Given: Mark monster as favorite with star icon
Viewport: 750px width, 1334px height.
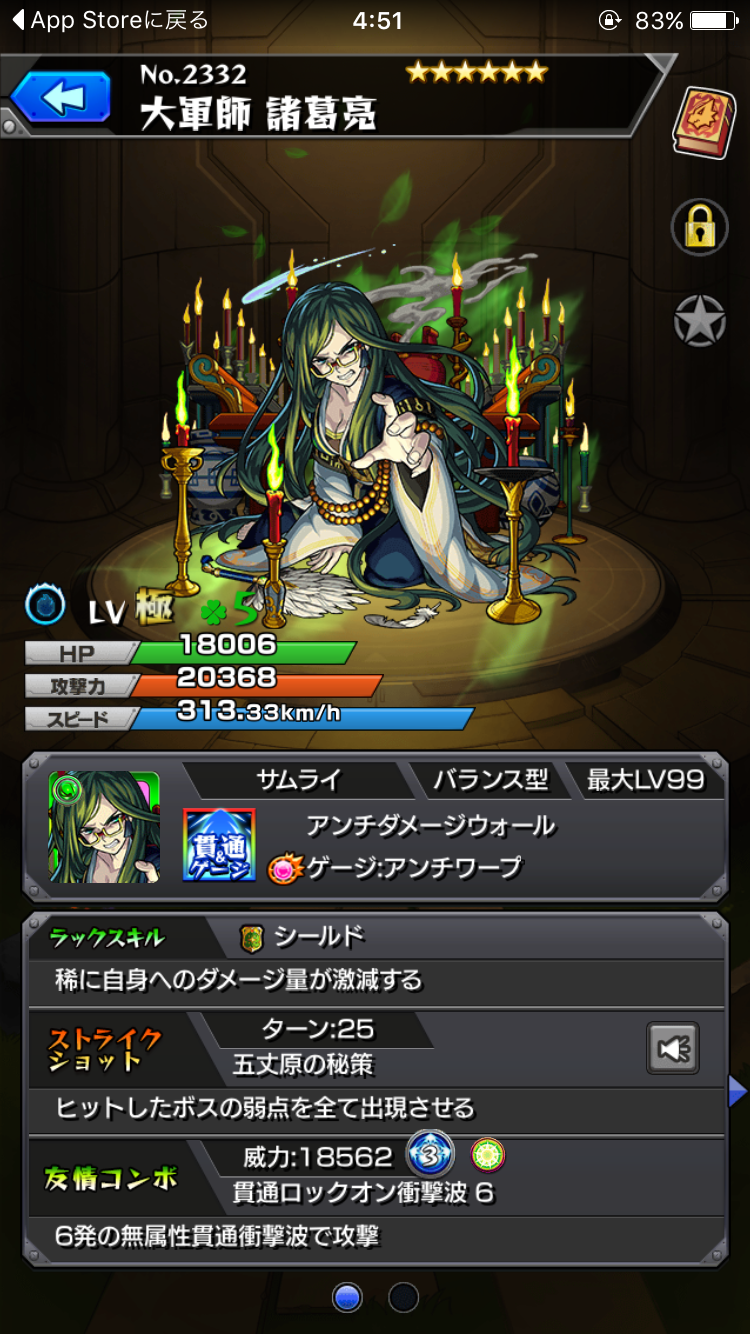Looking at the screenshot, I should click(x=698, y=320).
